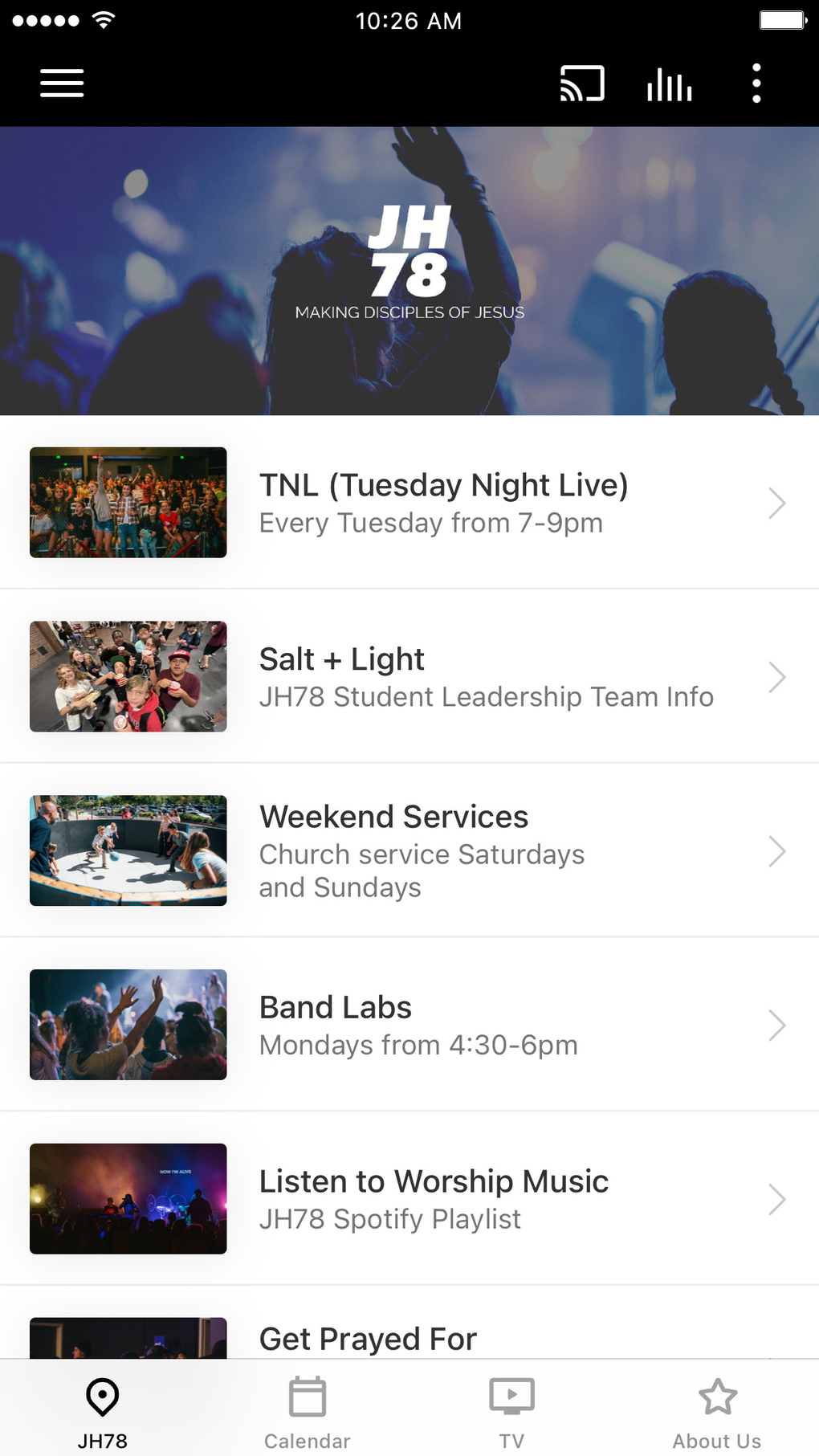The width and height of the screenshot is (819, 1456).
Task: Open Weekend Services details
Action: click(409, 850)
